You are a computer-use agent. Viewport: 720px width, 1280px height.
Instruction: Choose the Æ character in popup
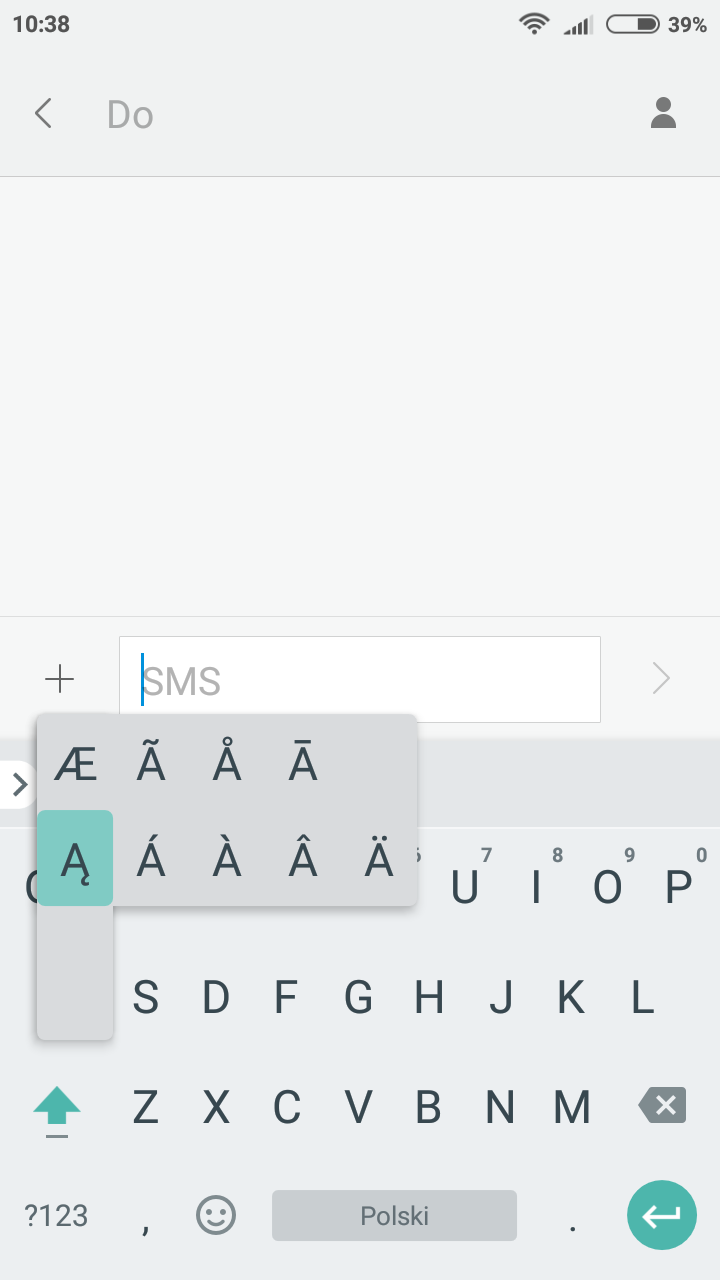pyautogui.click(x=75, y=765)
